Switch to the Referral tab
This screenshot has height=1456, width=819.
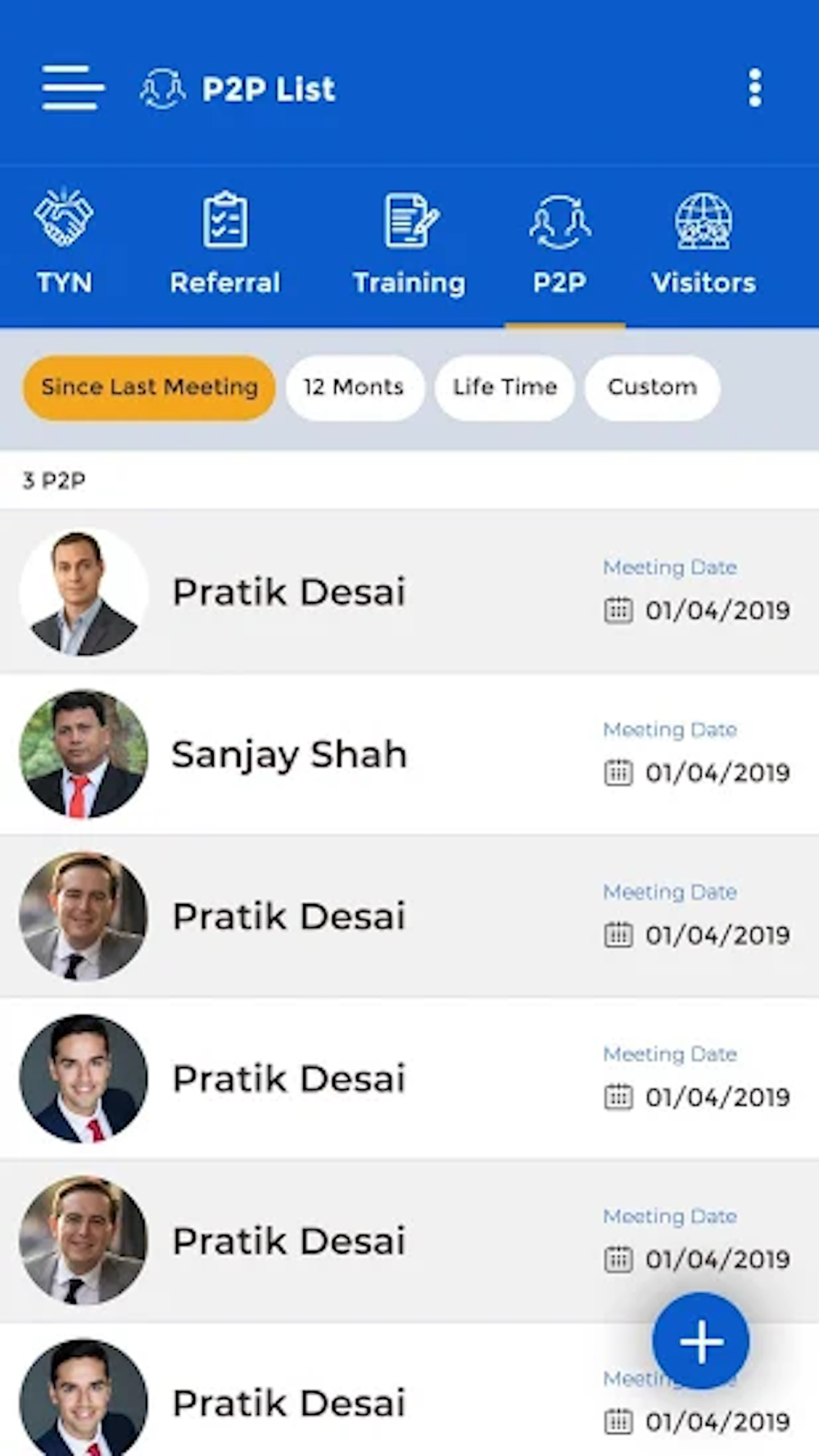tap(225, 242)
